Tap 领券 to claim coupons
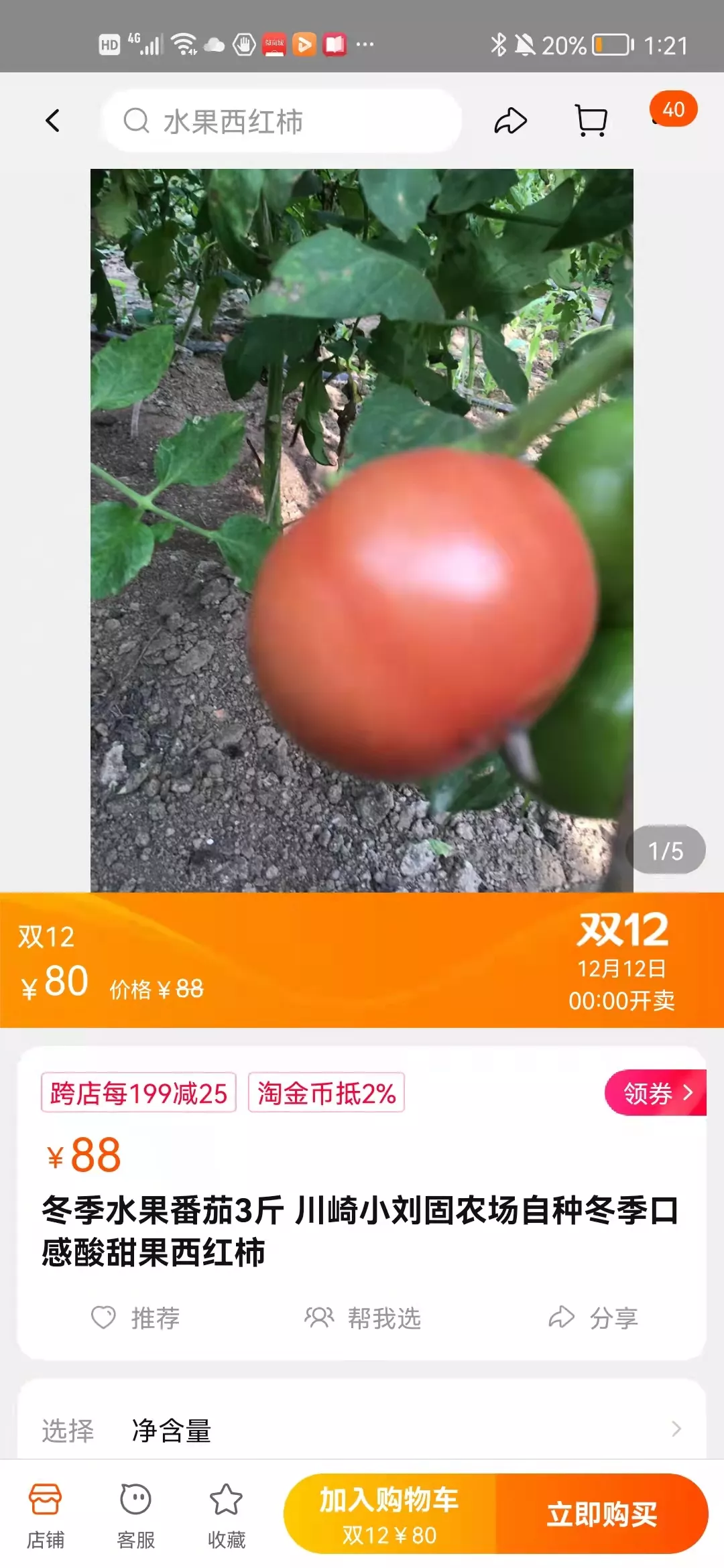724x1568 pixels. (x=656, y=1093)
